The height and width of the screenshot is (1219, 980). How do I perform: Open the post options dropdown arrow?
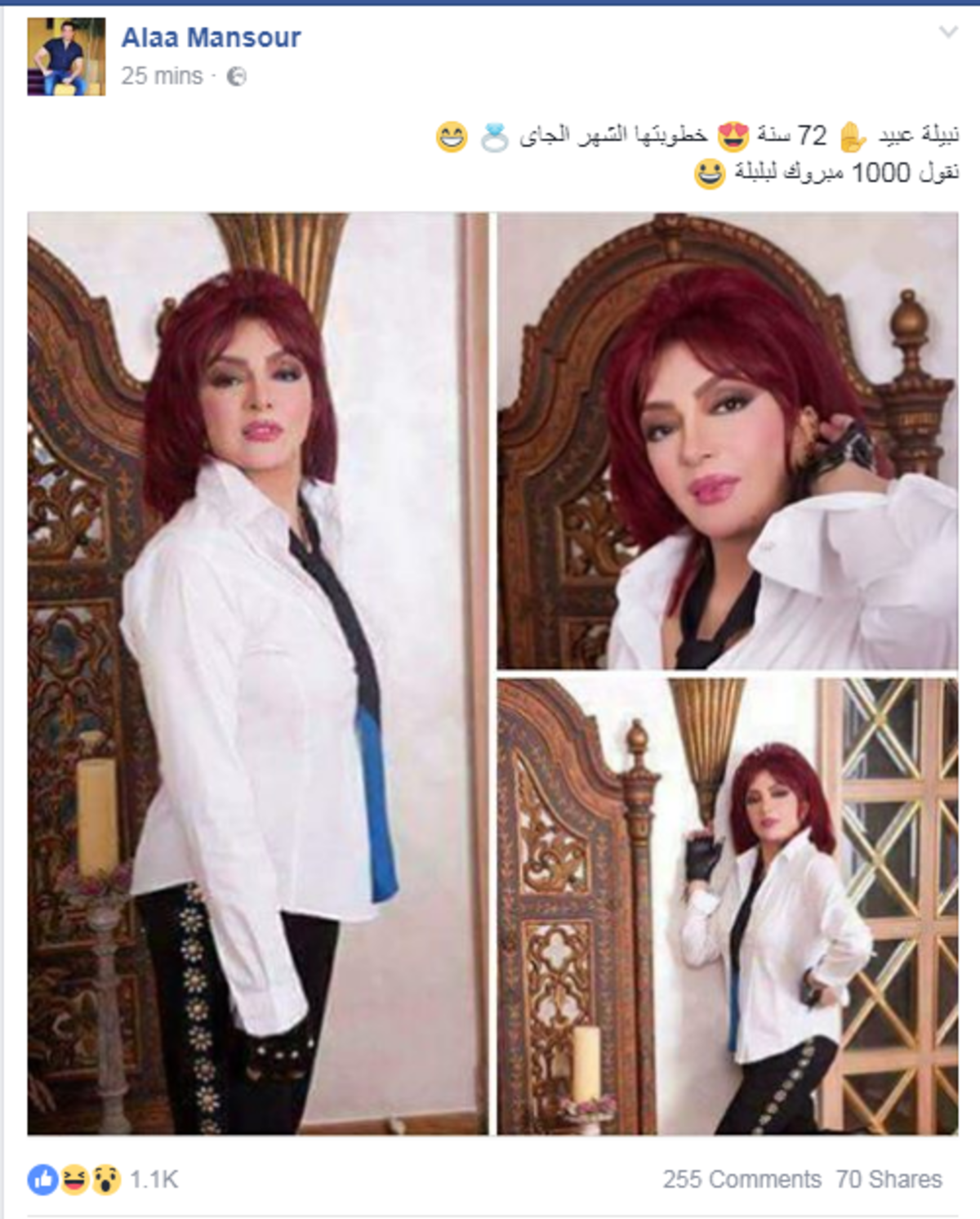tap(948, 33)
